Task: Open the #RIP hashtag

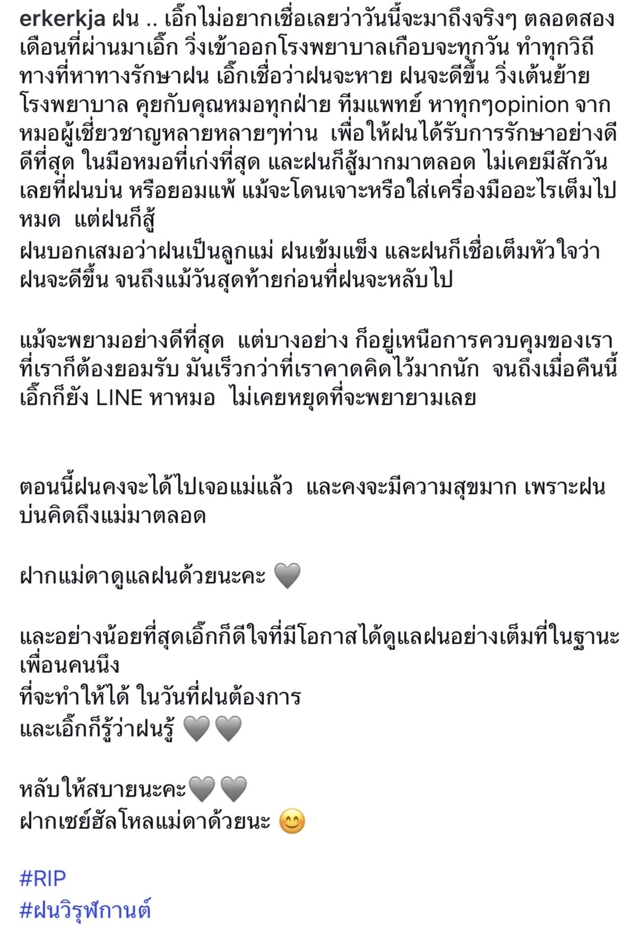Action: pyautogui.click(x=43, y=878)
